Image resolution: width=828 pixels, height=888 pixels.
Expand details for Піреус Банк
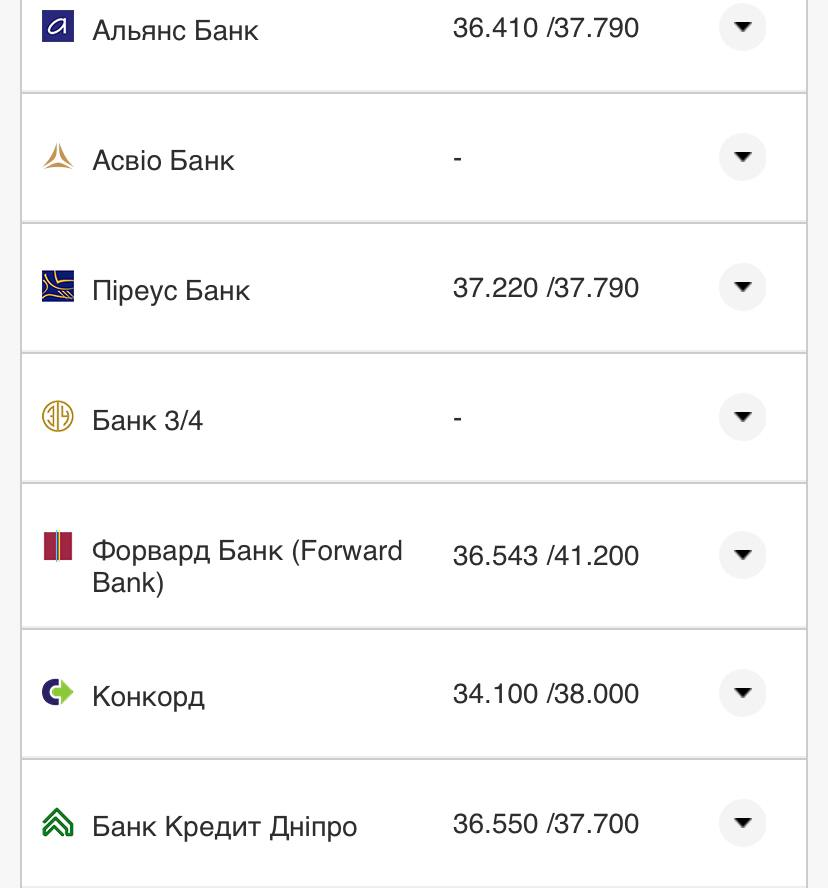click(x=742, y=287)
